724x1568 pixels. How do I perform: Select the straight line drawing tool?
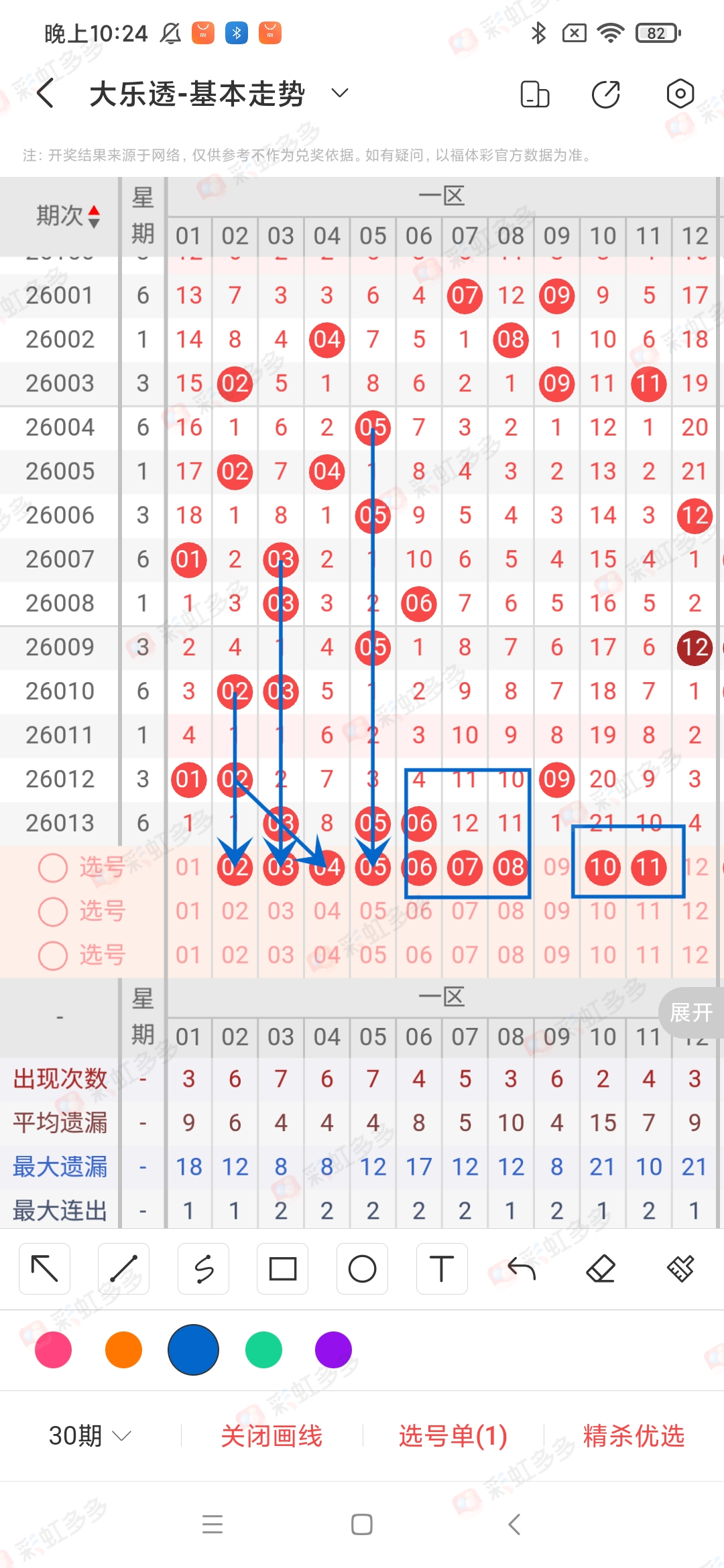point(123,1268)
